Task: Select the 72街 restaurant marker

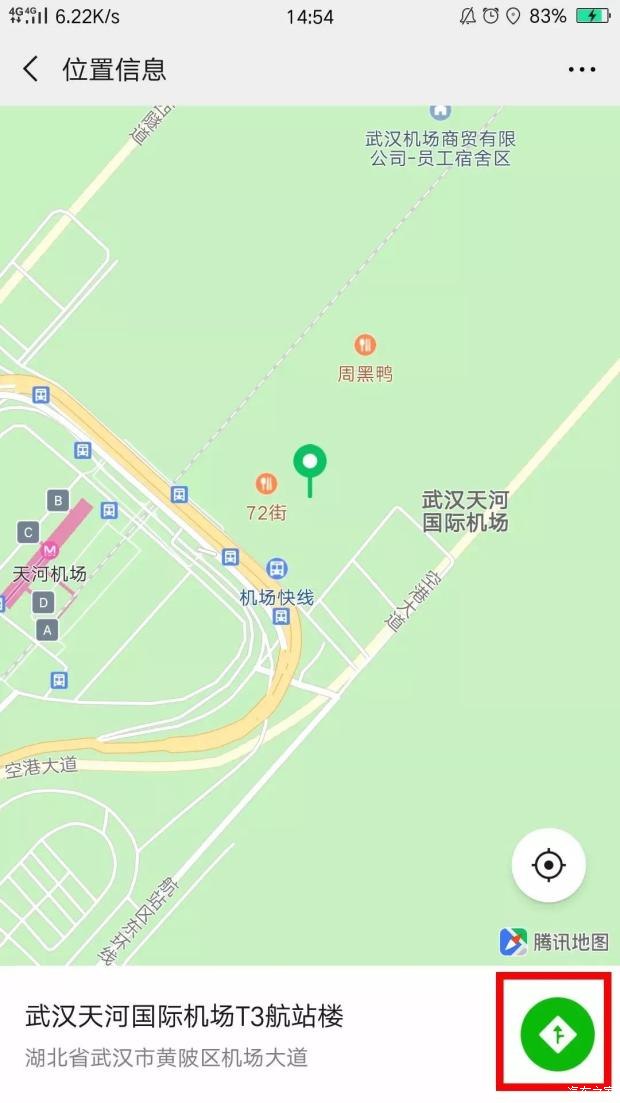Action: point(266,484)
